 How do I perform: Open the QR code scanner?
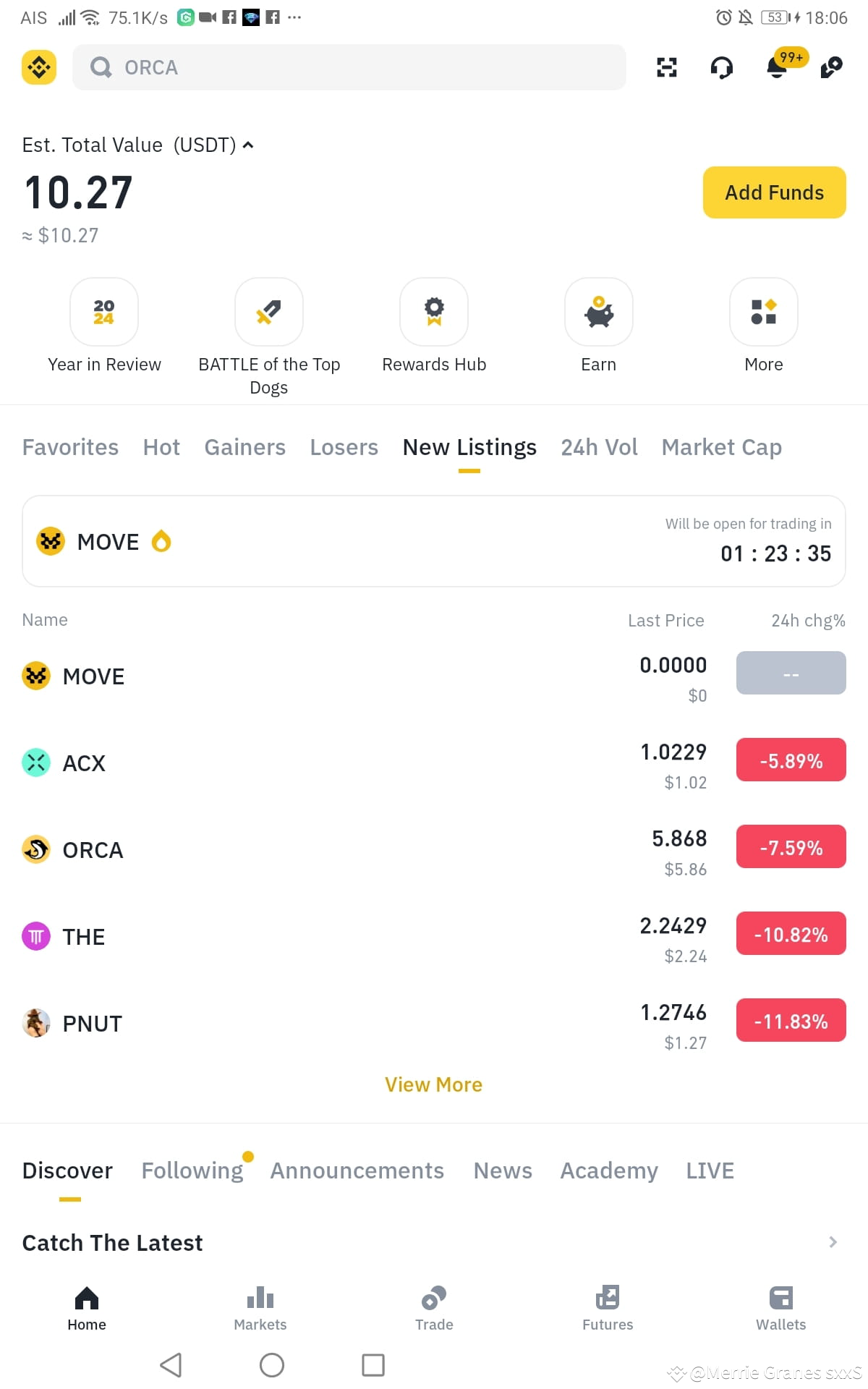pos(666,67)
